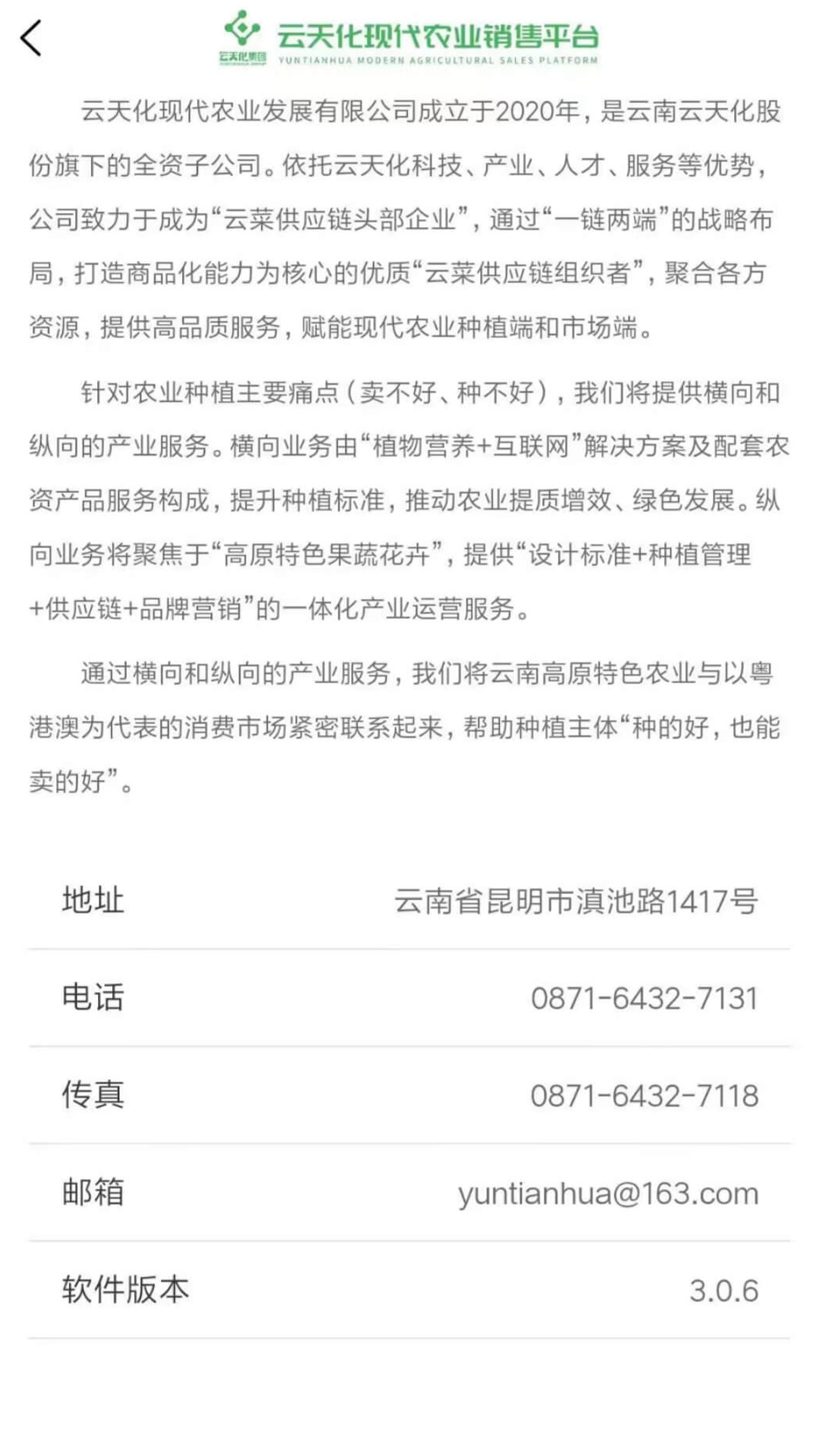Image resolution: width=819 pixels, height=1456 pixels.
Task: Go back using the top-left arrow
Action: 32,38
